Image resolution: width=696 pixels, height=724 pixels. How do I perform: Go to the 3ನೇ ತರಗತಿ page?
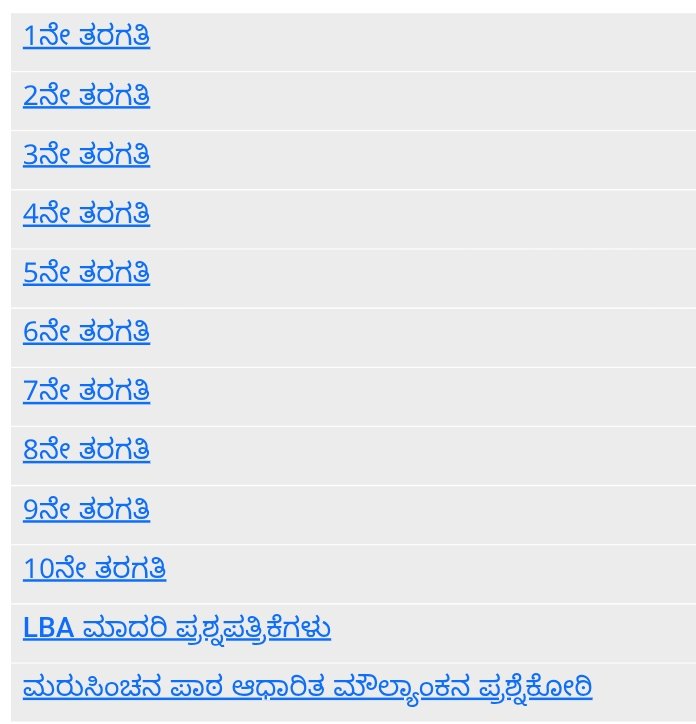87,156
